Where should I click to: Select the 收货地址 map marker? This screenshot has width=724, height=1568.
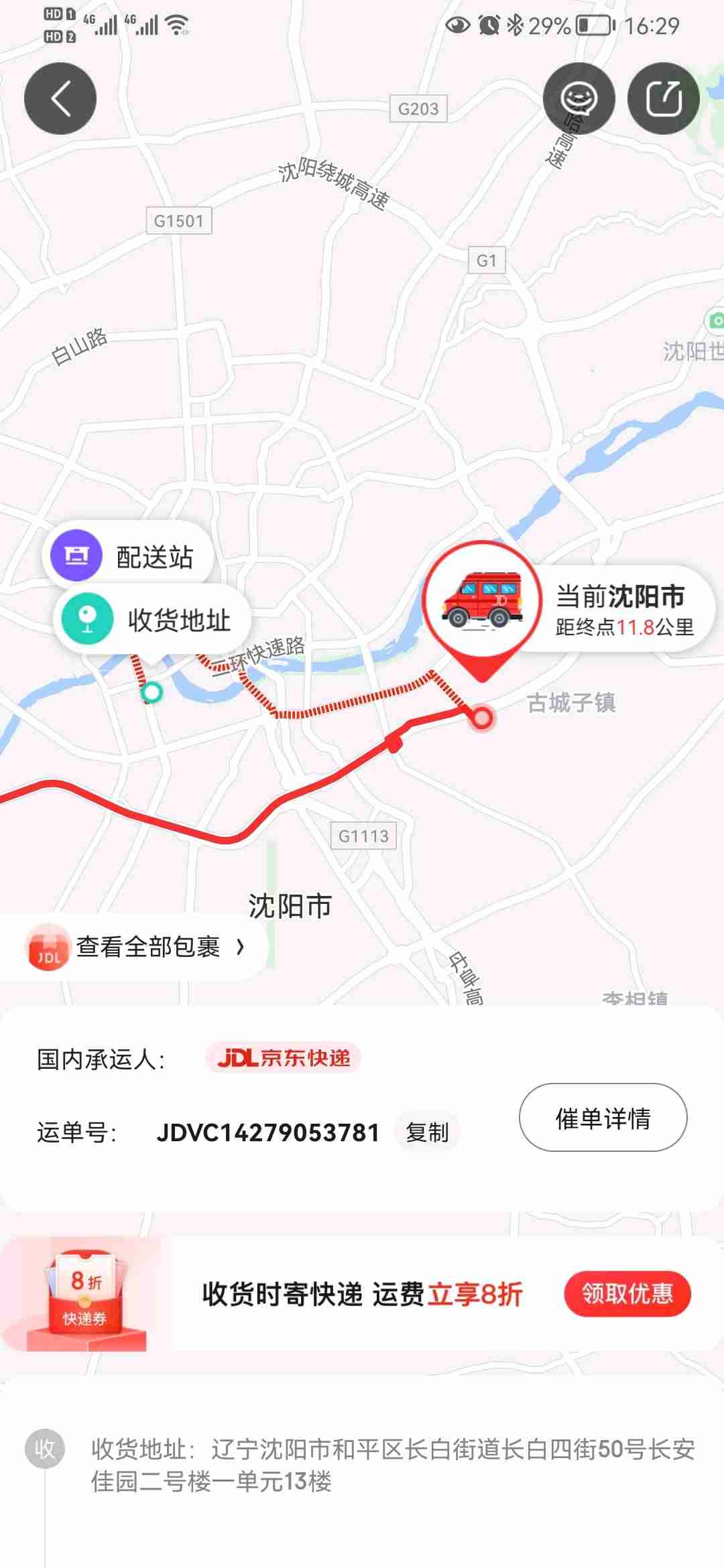click(152, 620)
